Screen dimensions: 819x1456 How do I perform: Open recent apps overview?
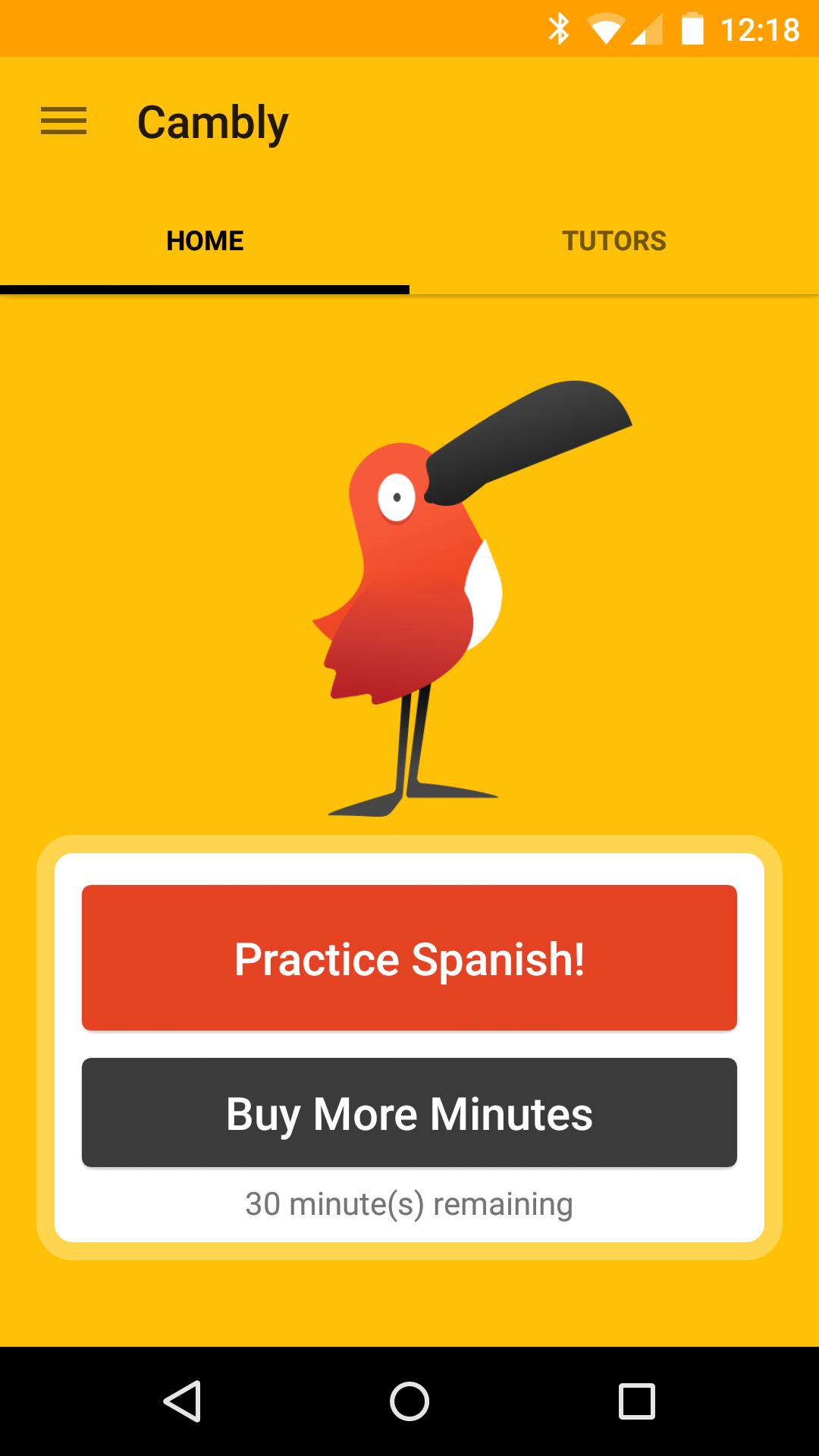point(636,1401)
